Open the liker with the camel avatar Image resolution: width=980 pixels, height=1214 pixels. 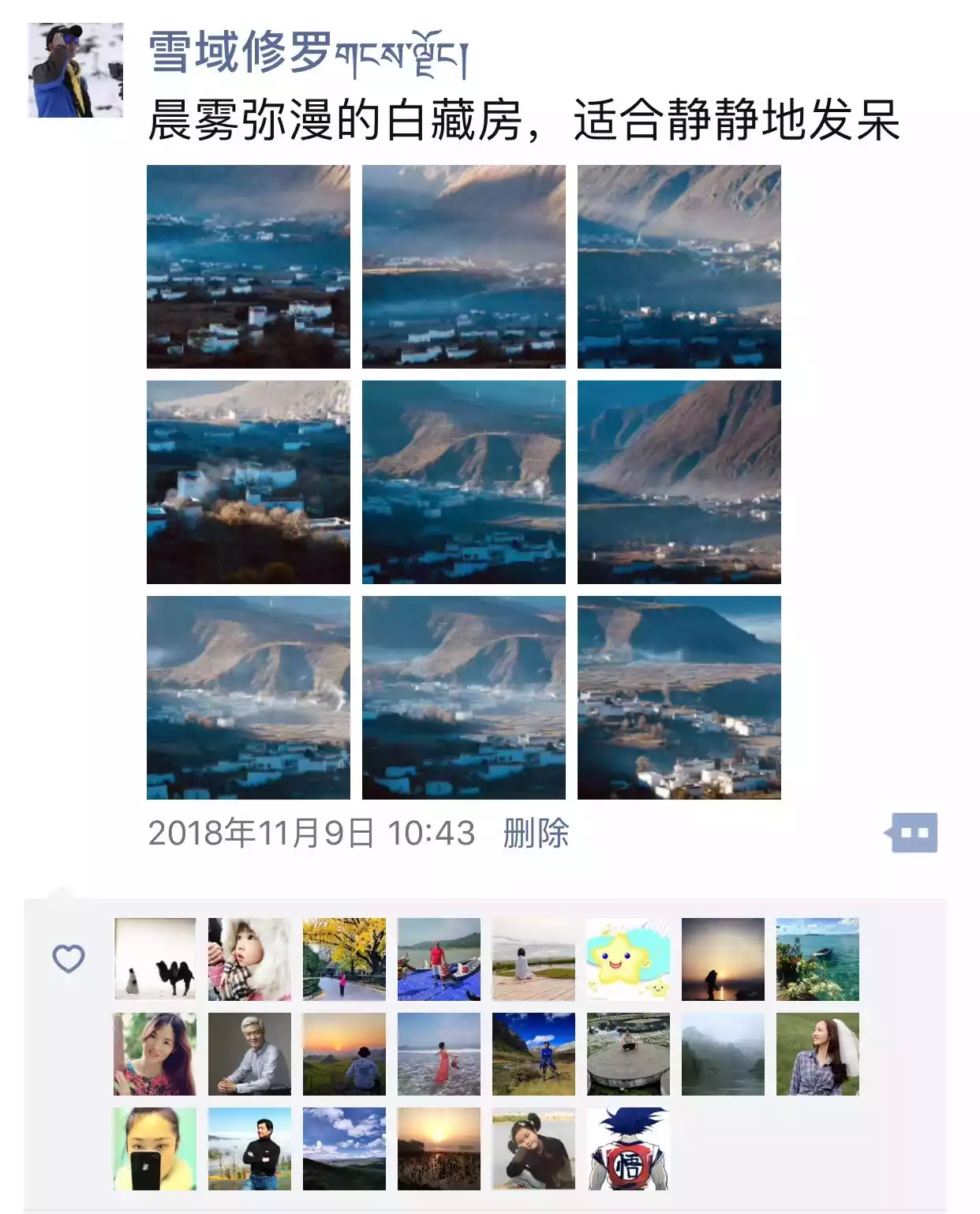(155, 959)
